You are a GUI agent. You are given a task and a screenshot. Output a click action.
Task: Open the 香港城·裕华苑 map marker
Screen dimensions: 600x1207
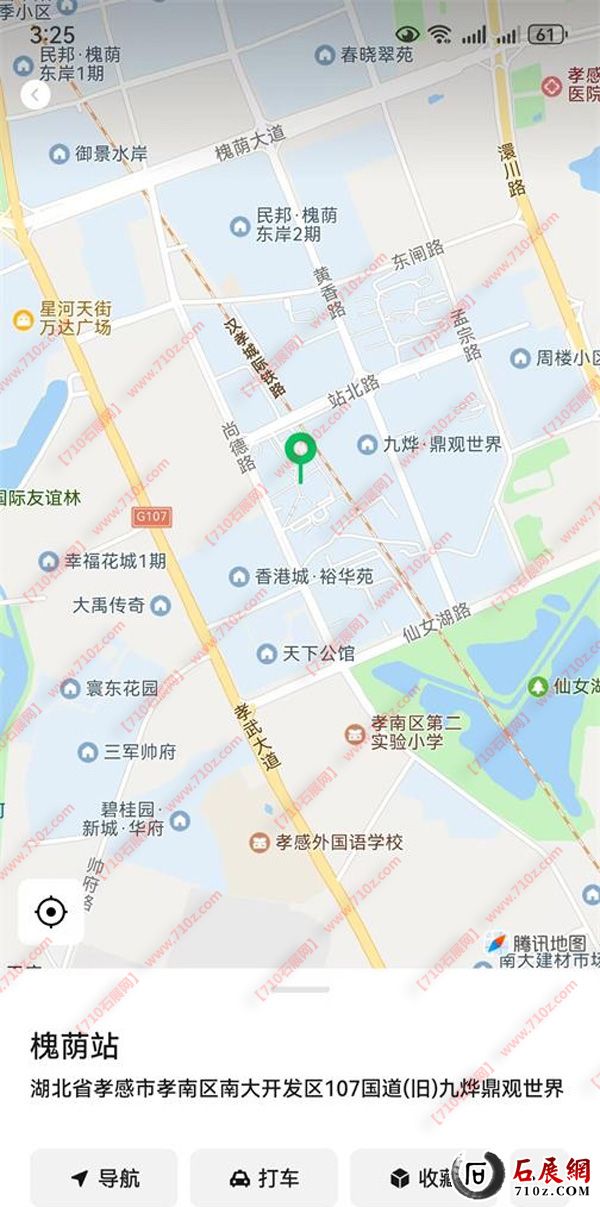pos(238,577)
